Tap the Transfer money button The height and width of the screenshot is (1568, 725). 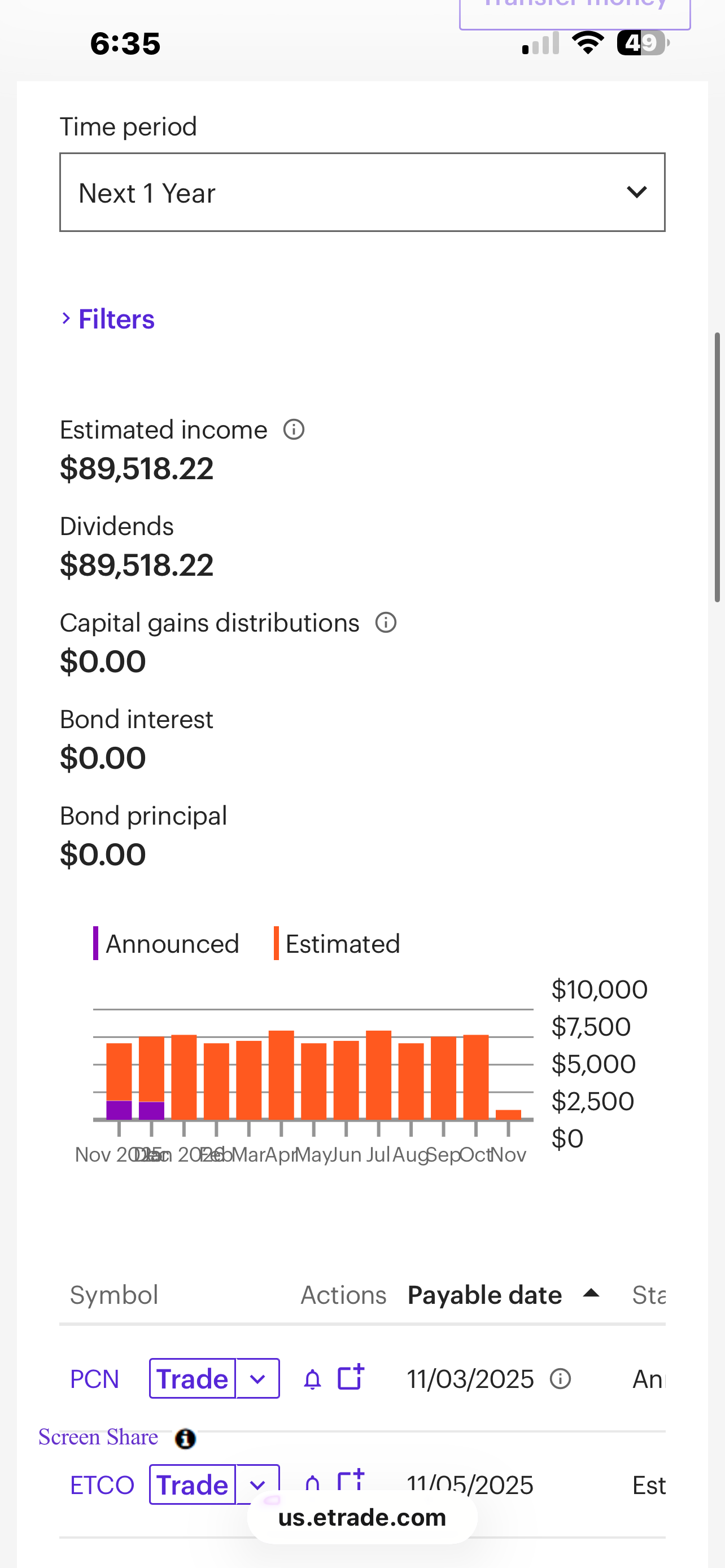tap(574, 9)
